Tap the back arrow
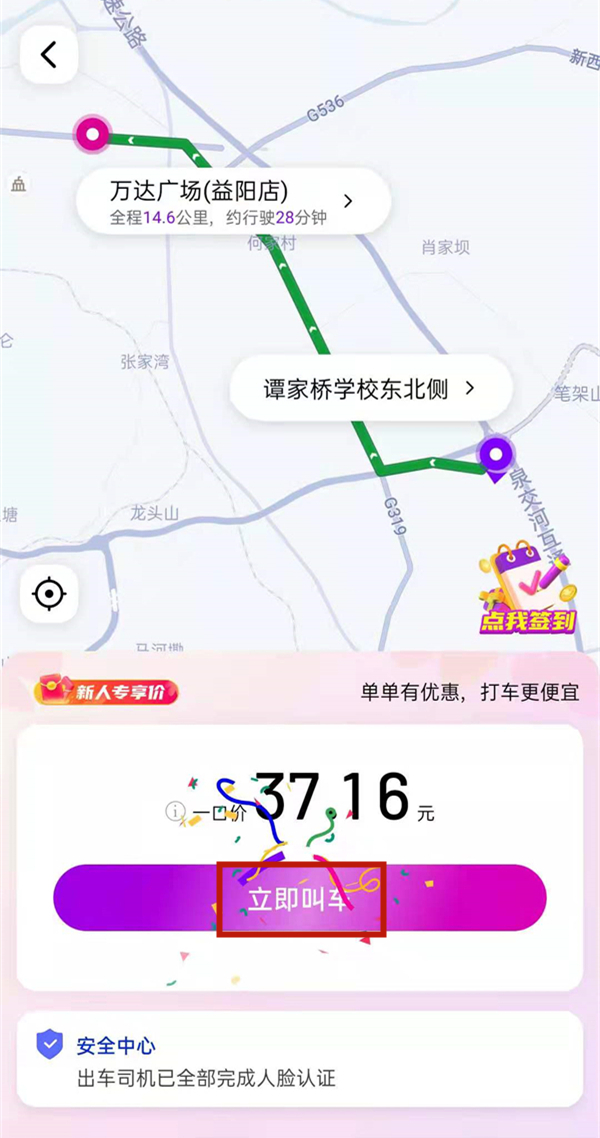This screenshot has width=600, height=1138. (x=49, y=54)
